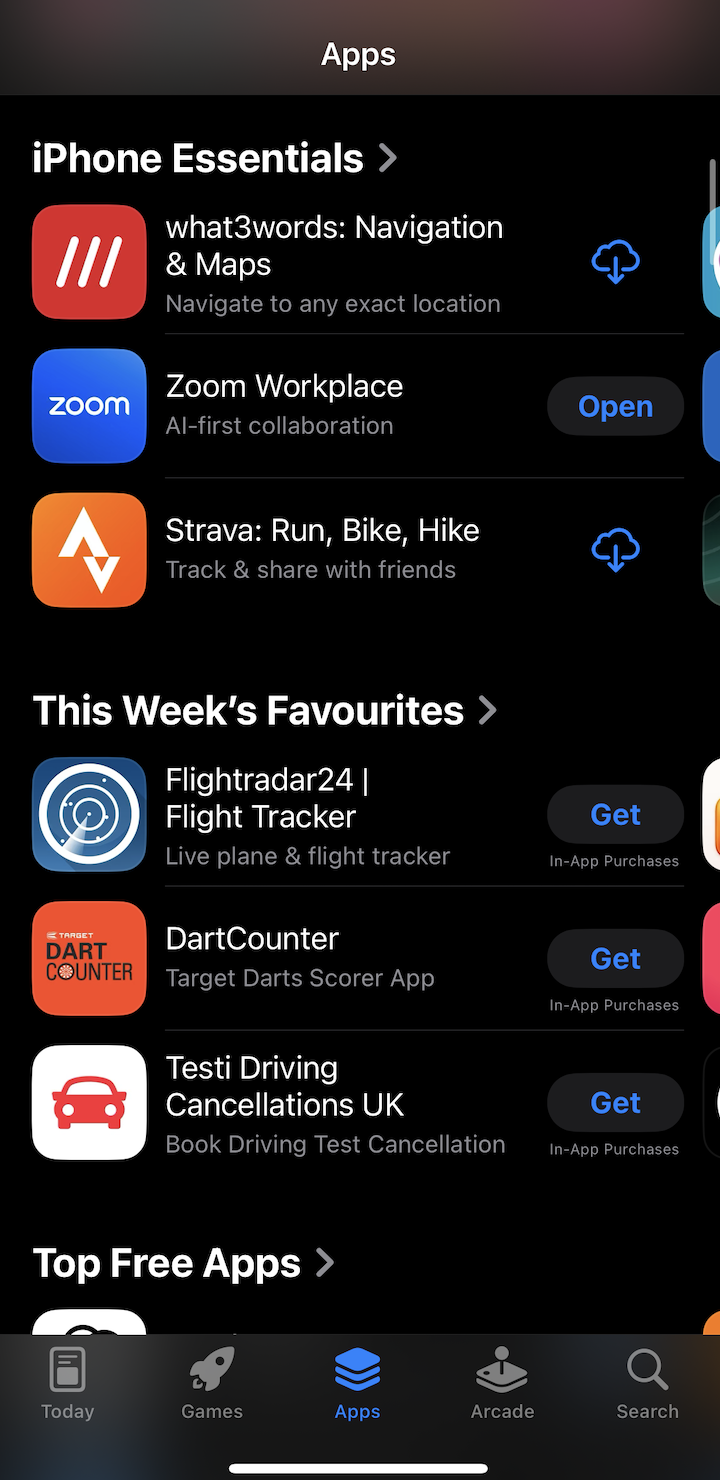The image size is (720, 1480).
Task: Open Zoom Workplace with the Open button
Action: tap(615, 406)
